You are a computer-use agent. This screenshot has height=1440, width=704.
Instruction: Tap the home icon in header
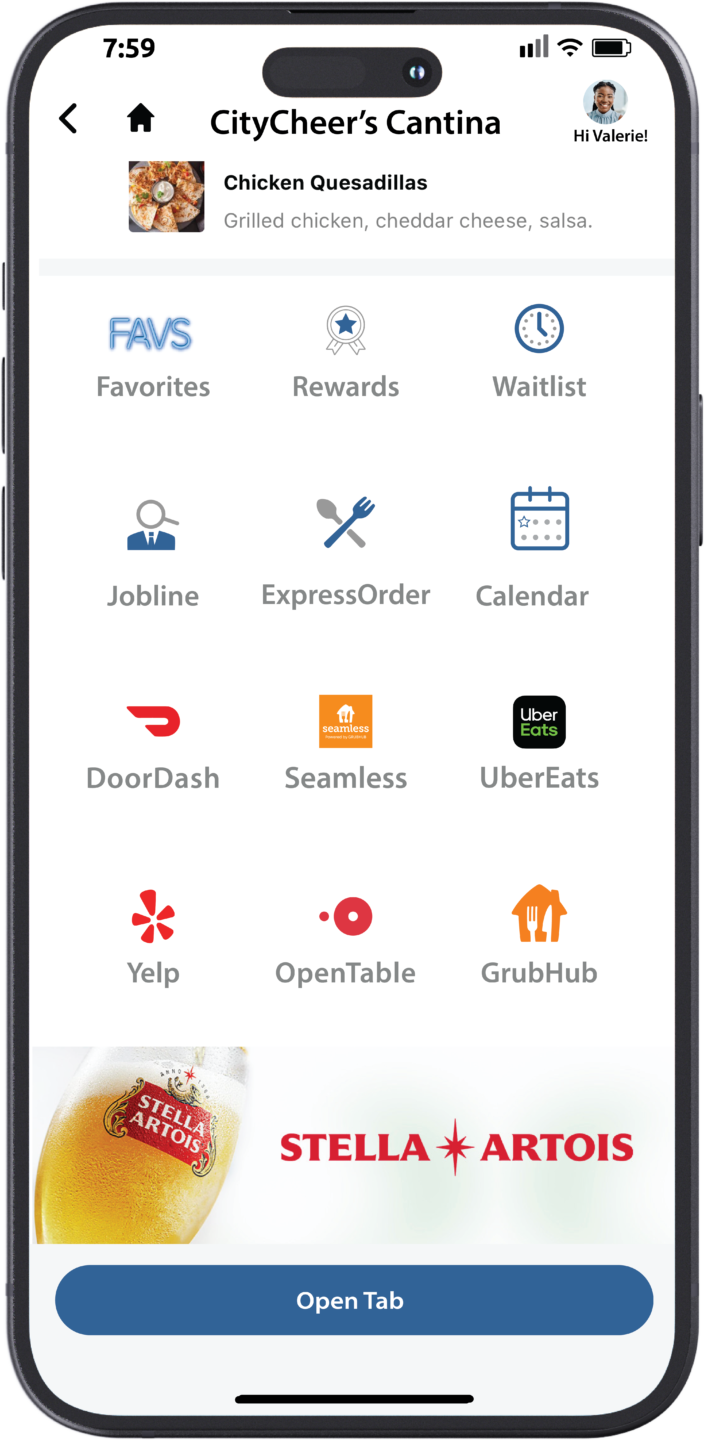pyautogui.click(x=140, y=119)
